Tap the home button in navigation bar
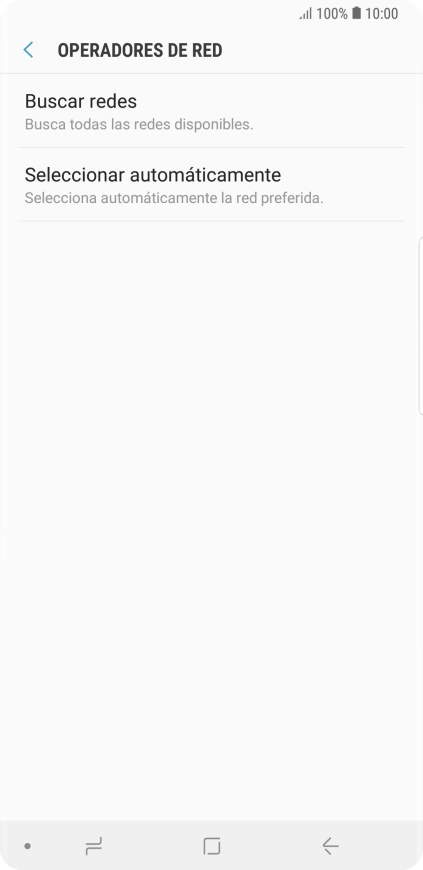Viewport: 423px width, 870px height. pos(212,846)
